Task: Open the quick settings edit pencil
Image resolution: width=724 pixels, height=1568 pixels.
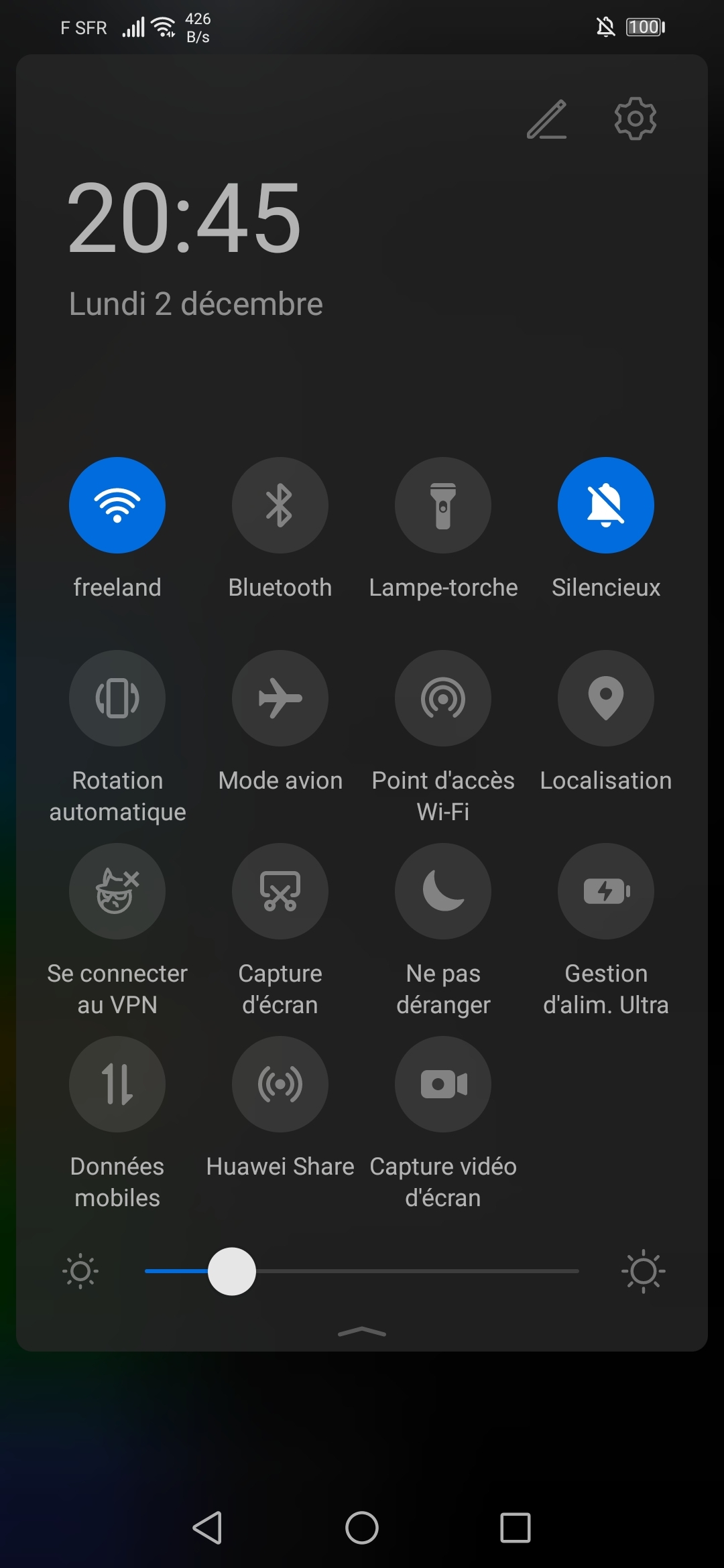Action: point(546,119)
